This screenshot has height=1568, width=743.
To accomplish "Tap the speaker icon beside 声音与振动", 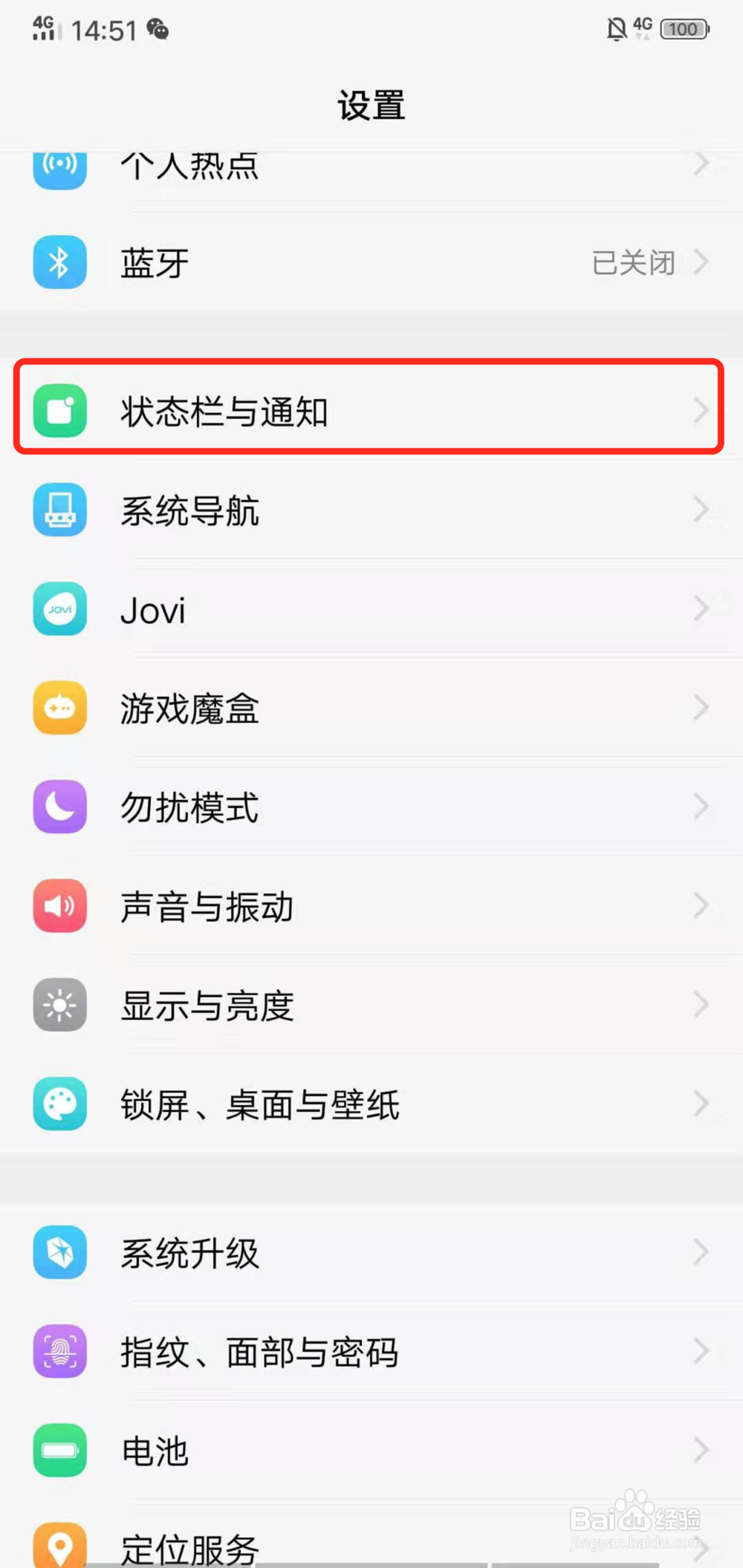I will pyautogui.click(x=59, y=906).
